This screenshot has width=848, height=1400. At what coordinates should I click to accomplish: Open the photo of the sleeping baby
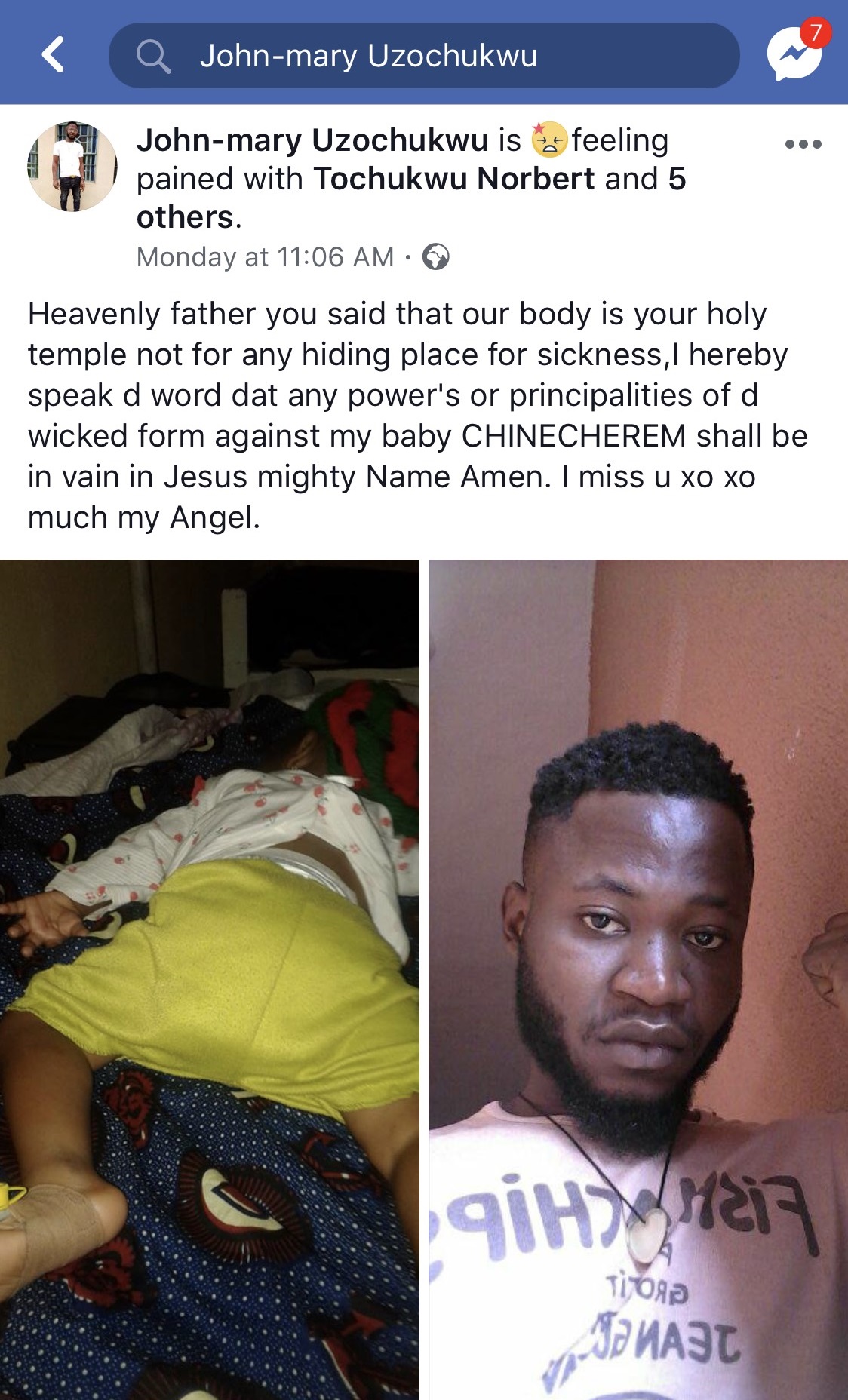coord(209,979)
